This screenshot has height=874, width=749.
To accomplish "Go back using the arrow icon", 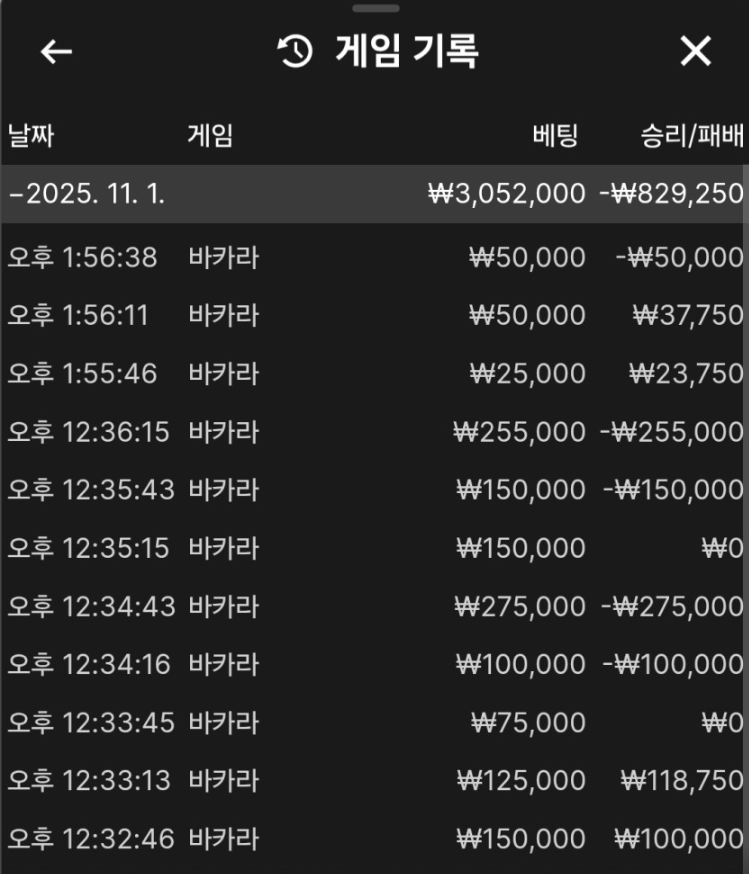I will (57, 51).
